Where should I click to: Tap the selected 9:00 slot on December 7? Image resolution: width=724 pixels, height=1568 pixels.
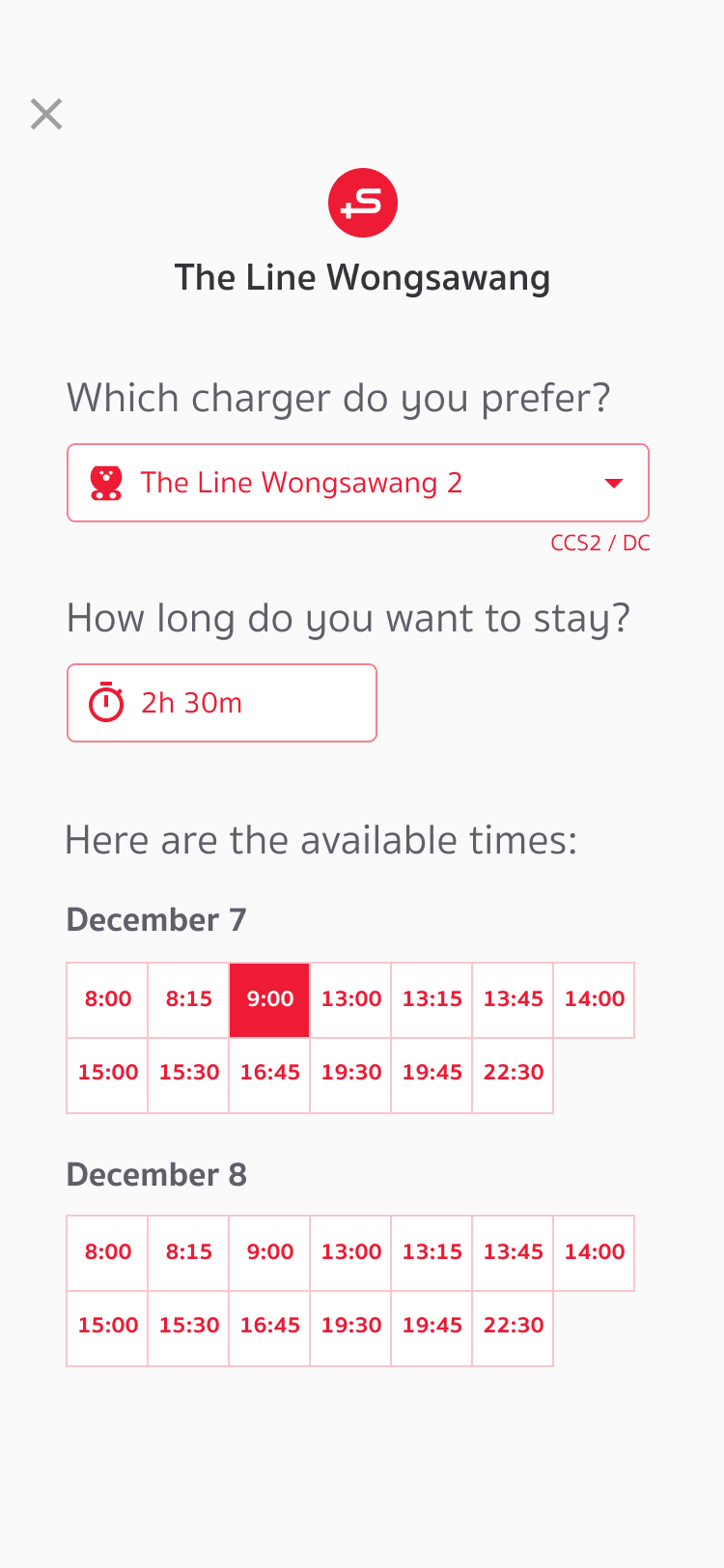tap(269, 999)
